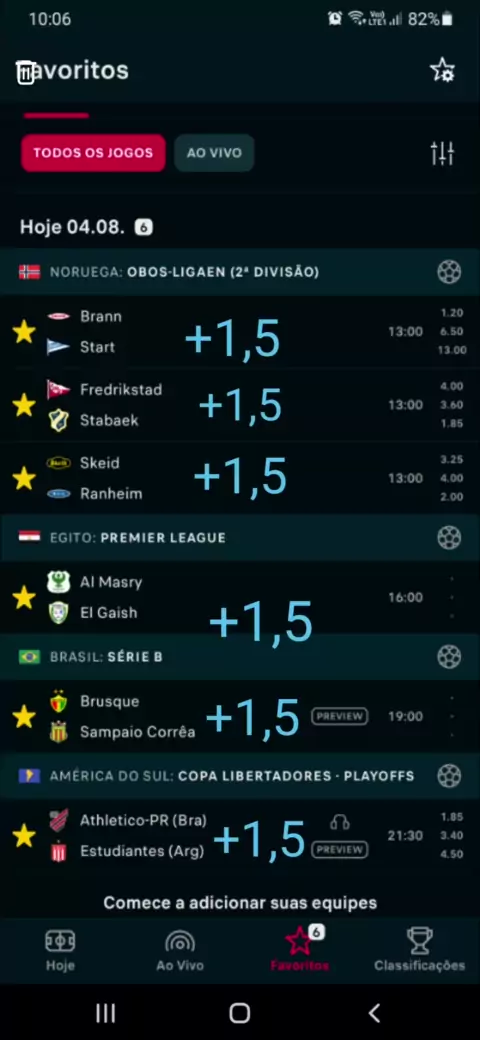
Task: Open the Noruega OBOS-Ligaen league header
Action: (x=240, y=272)
